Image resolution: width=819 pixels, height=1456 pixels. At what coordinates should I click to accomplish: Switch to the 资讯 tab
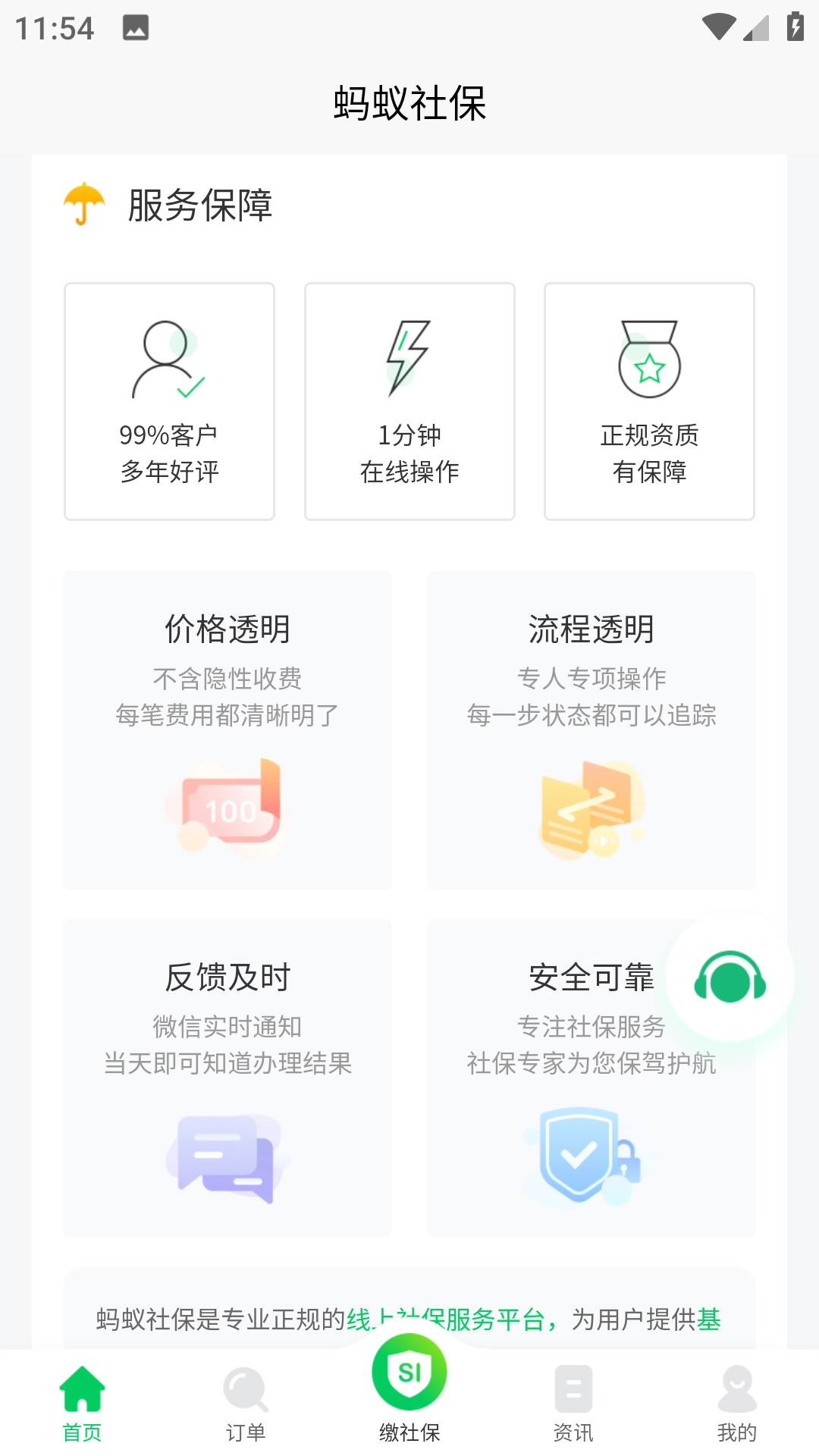573,1412
